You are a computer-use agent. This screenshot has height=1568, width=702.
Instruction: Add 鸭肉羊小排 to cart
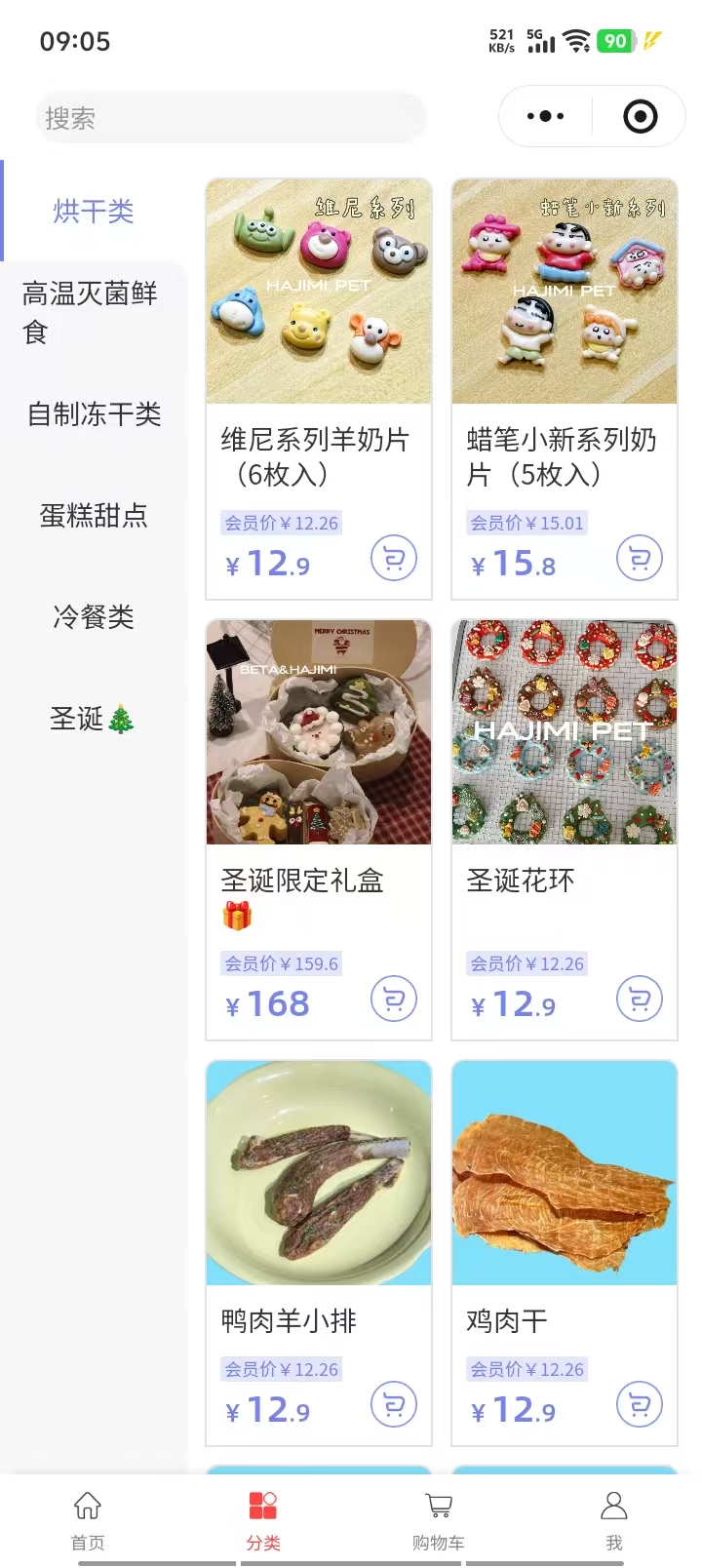(394, 1405)
